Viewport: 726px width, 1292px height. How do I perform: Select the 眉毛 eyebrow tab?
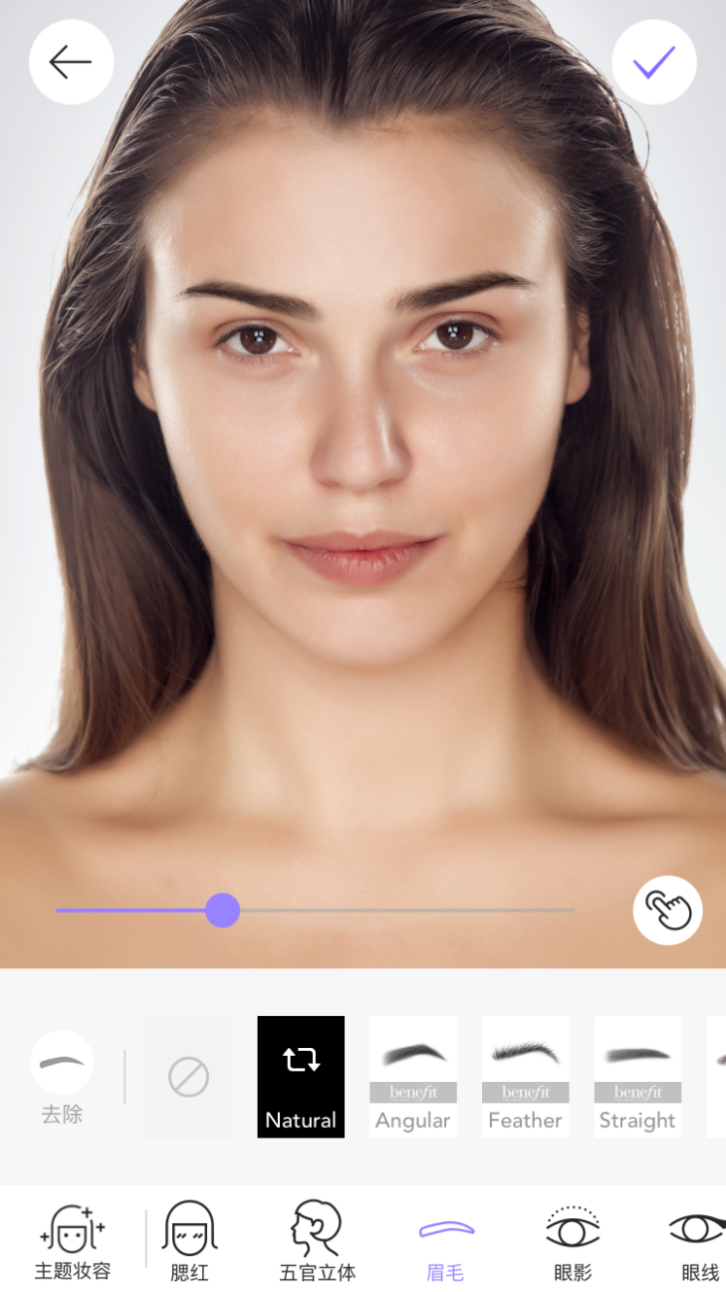click(x=446, y=1243)
